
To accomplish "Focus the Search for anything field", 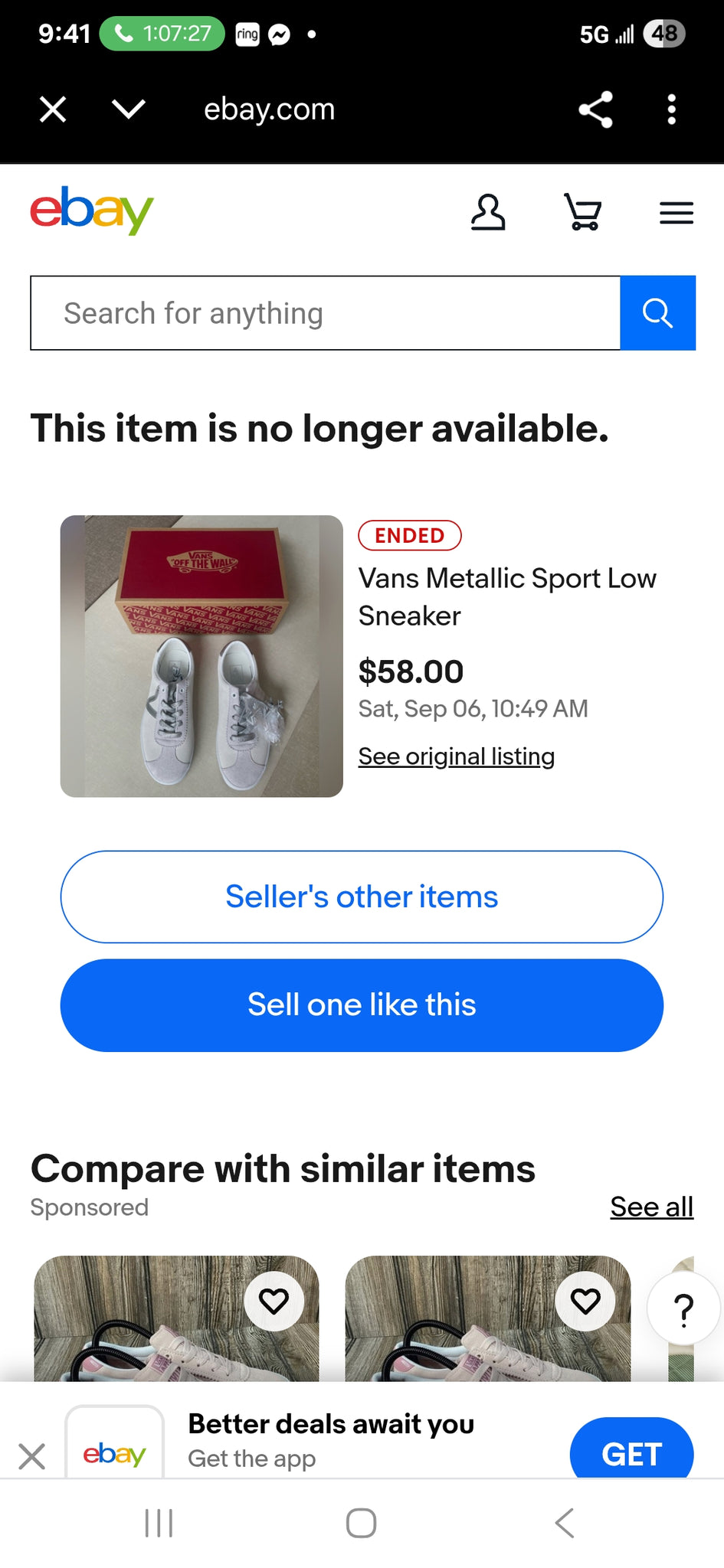I will click(x=326, y=313).
